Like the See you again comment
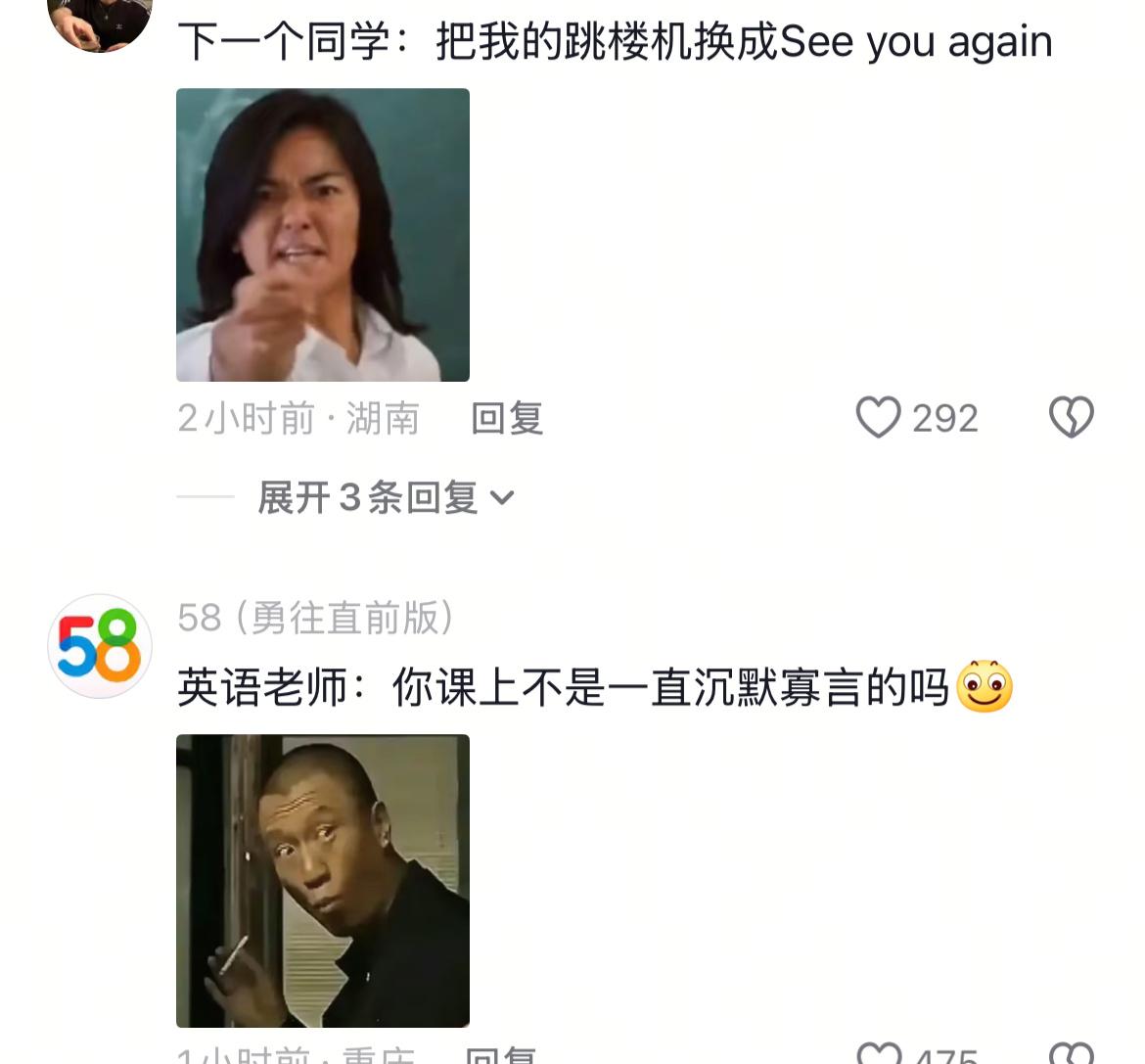The image size is (1145, 1064). (878, 418)
